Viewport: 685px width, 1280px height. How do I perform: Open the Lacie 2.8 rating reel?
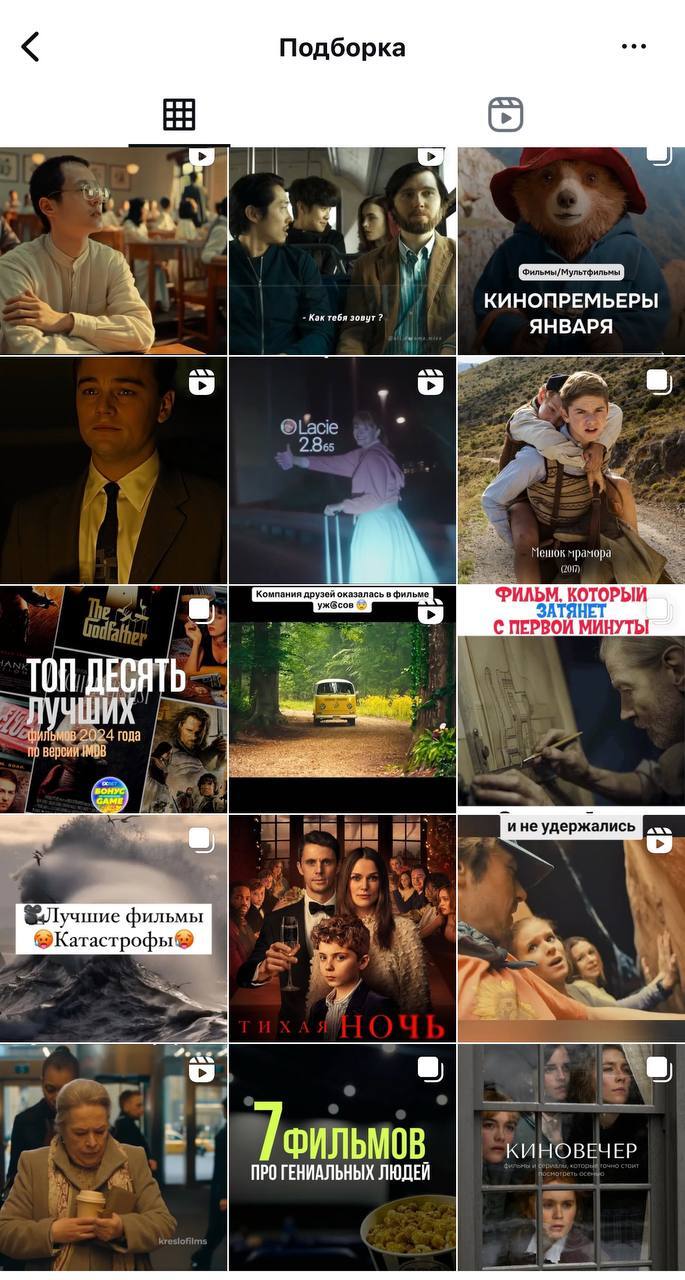tap(342, 470)
